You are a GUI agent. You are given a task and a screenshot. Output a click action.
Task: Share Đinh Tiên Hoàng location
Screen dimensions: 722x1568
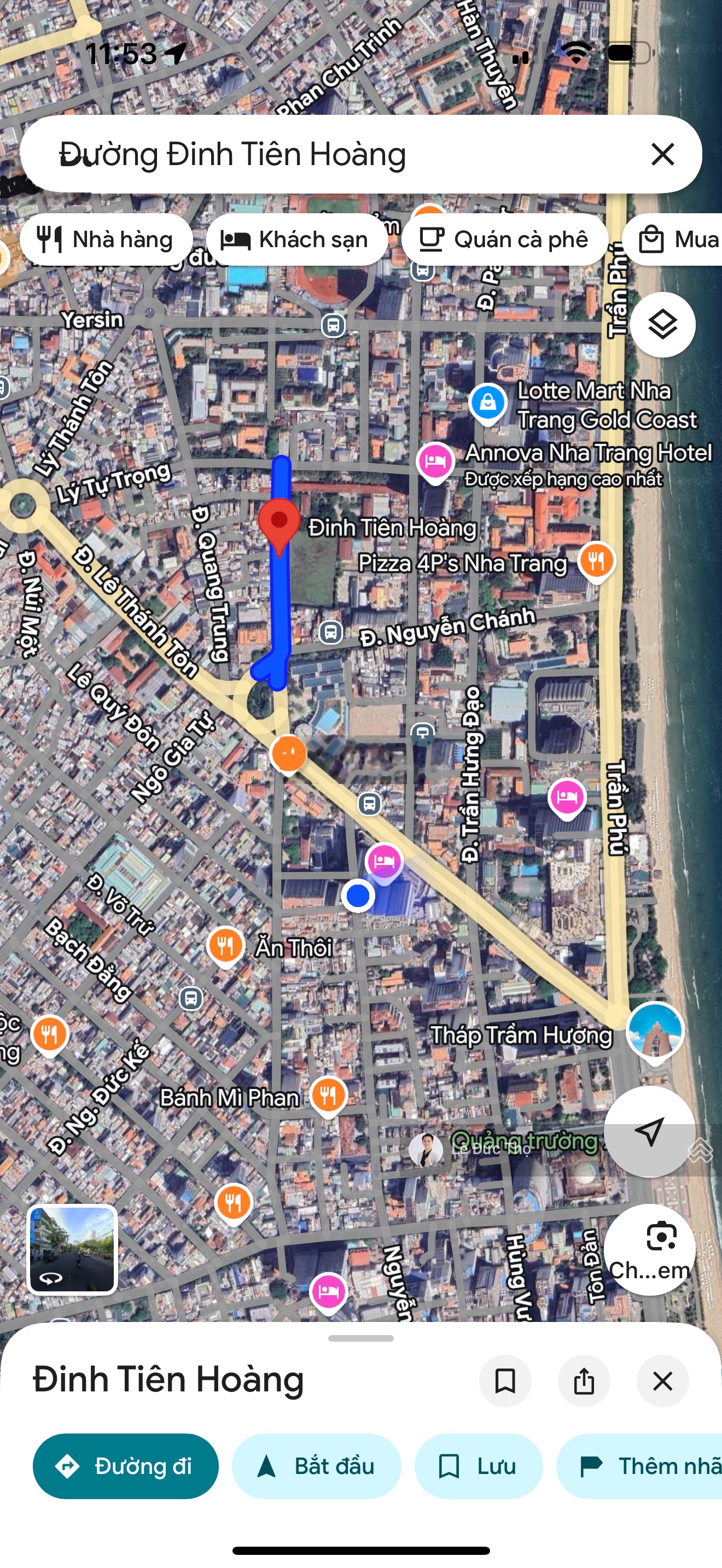click(x=583, y=1380)
